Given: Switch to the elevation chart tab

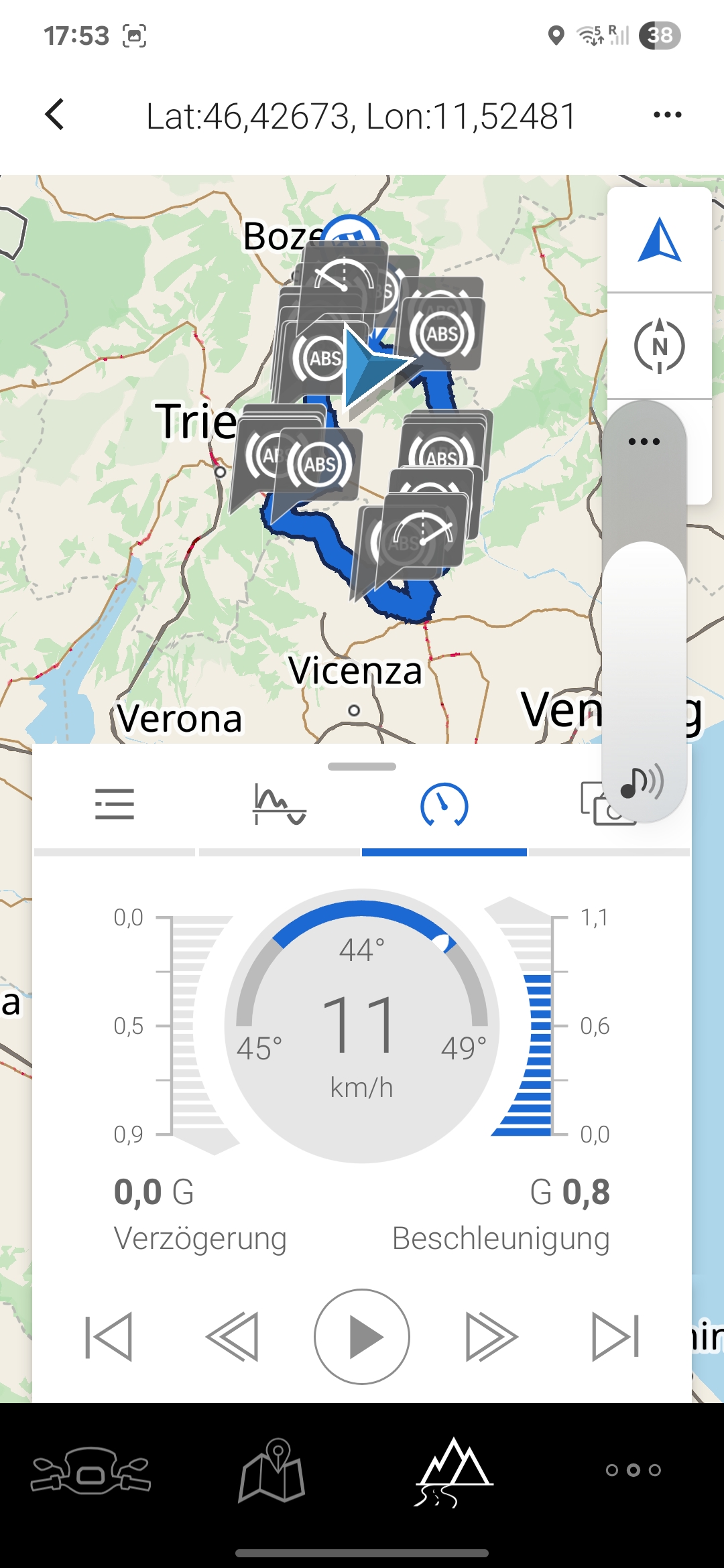Looking at the screenshot, I should [280, 804].
